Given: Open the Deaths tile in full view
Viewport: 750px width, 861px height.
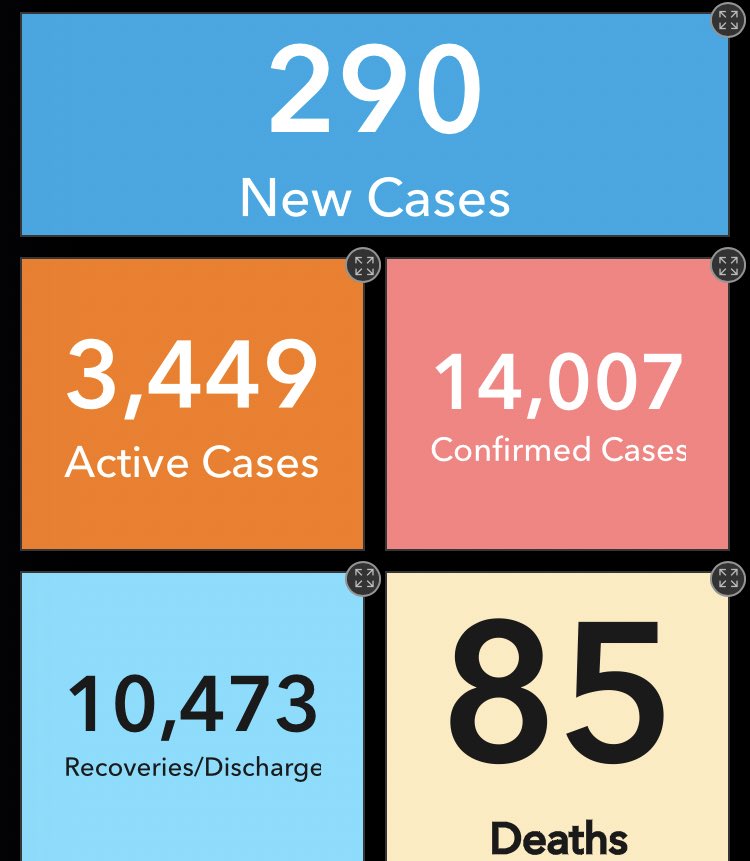Looking at the screenshot, I should coord(727,579).
